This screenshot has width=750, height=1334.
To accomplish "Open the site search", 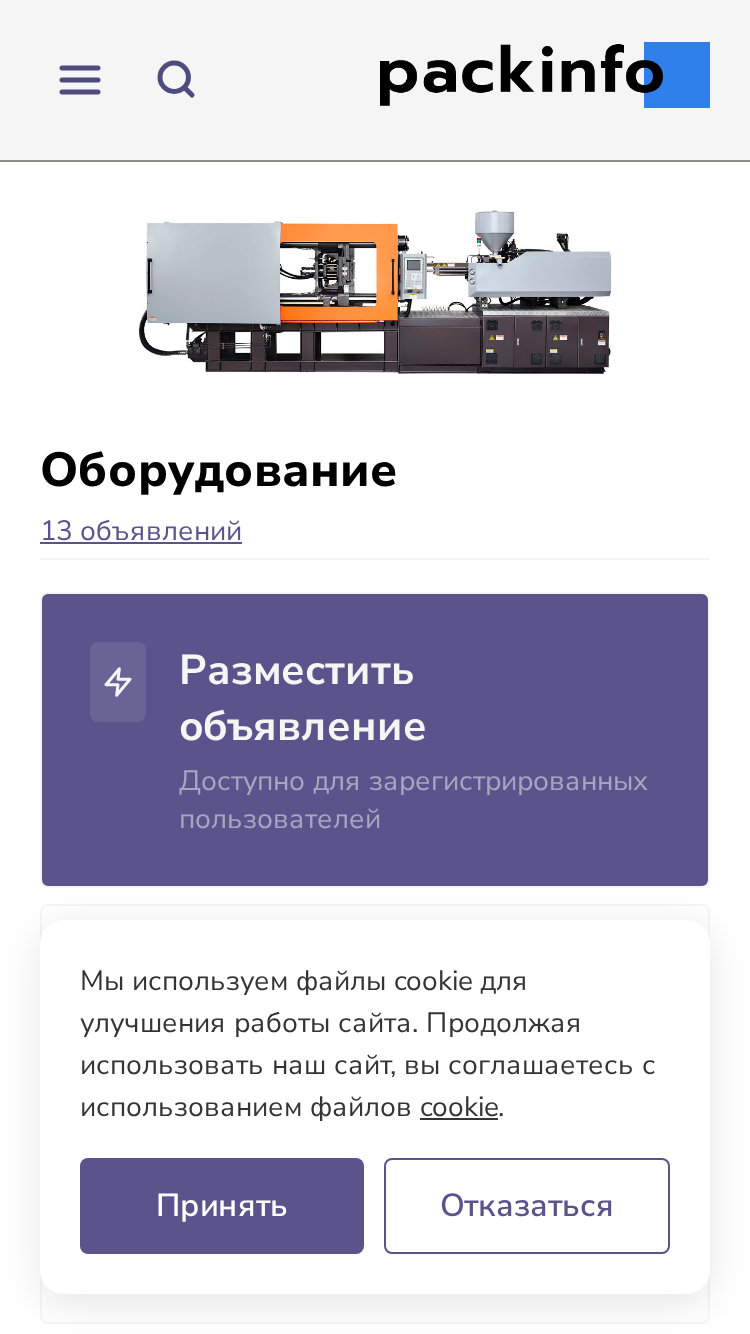I will pos(176,79).
